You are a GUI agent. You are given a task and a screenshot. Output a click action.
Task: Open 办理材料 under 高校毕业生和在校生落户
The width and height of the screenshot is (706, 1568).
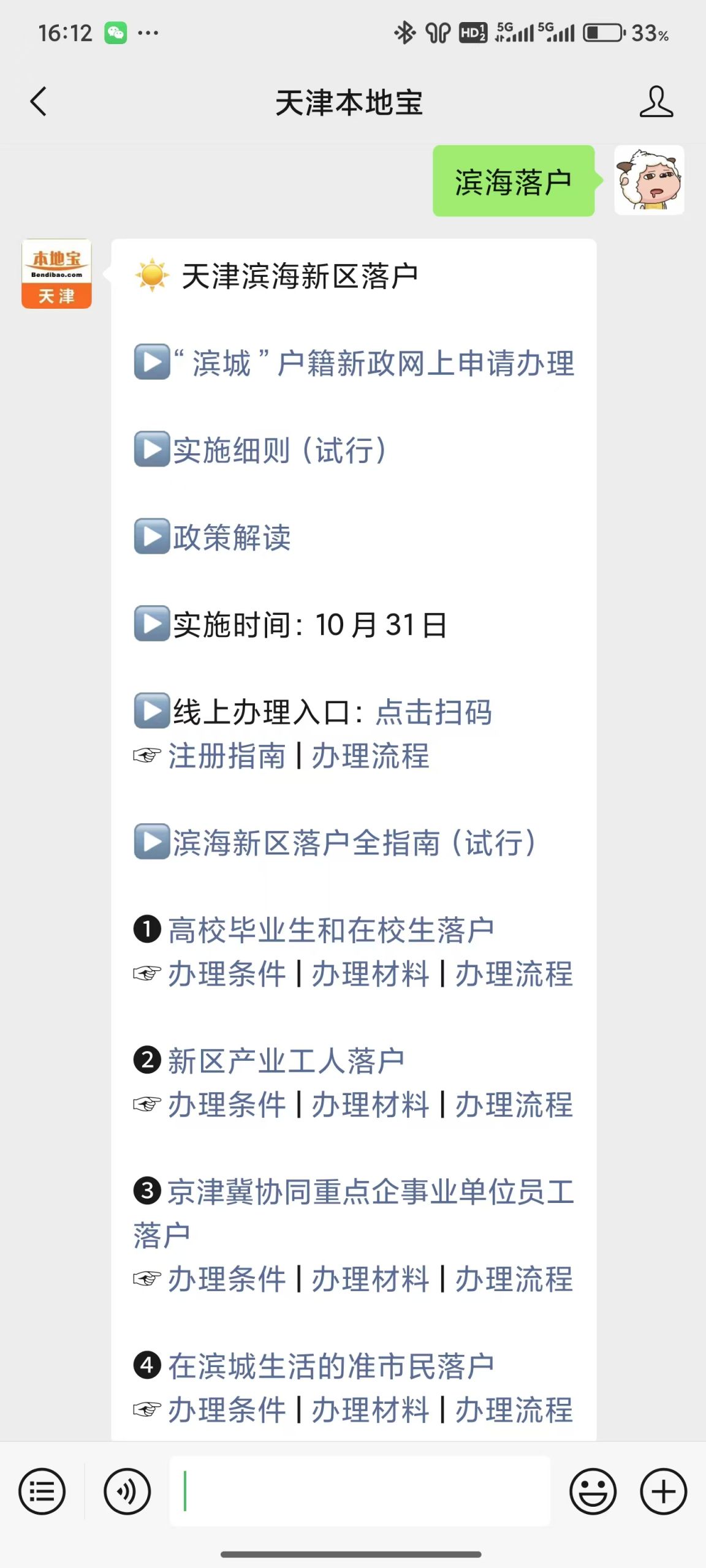370,973
